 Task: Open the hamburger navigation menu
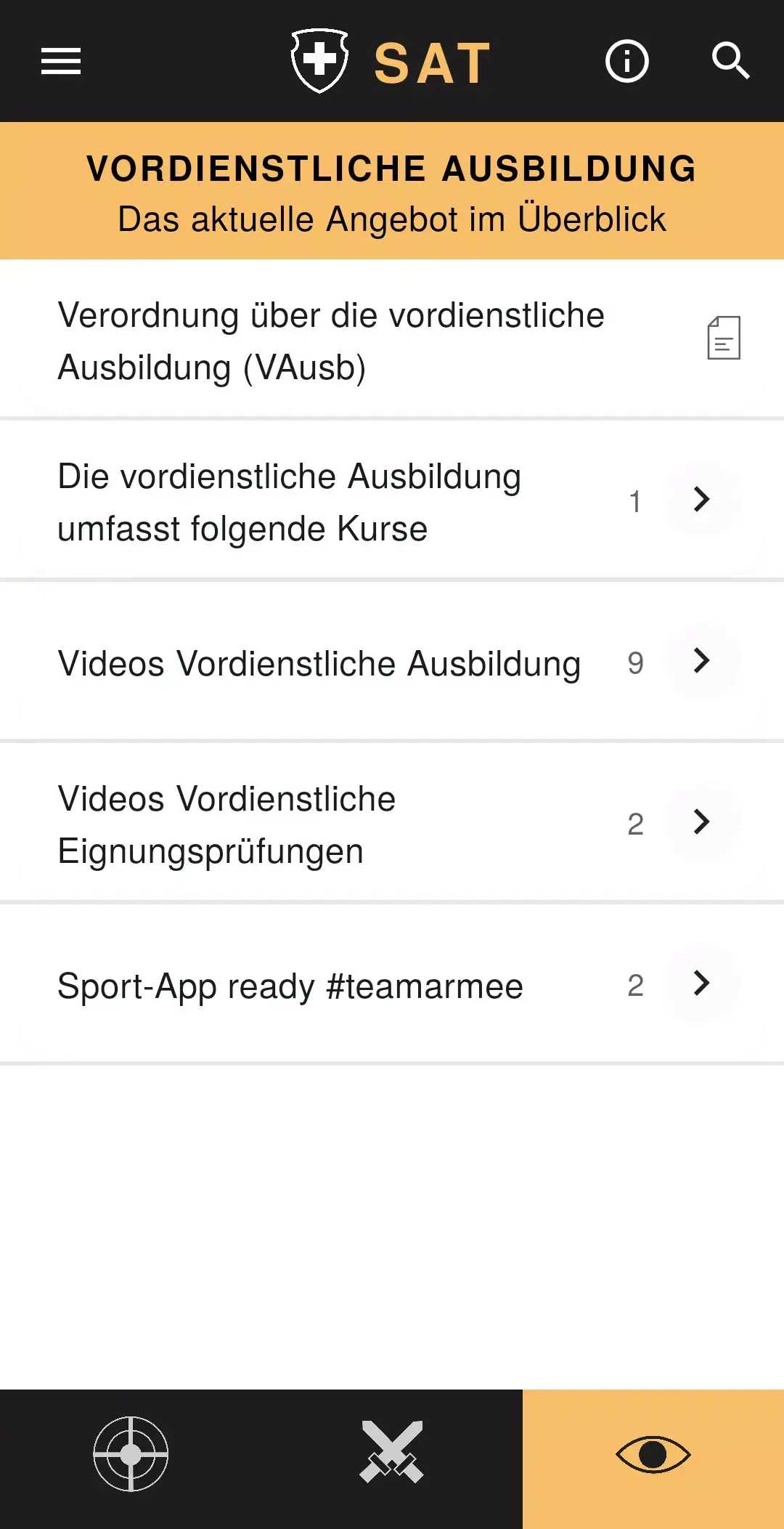pyautogui.click(x=60, y=62)
